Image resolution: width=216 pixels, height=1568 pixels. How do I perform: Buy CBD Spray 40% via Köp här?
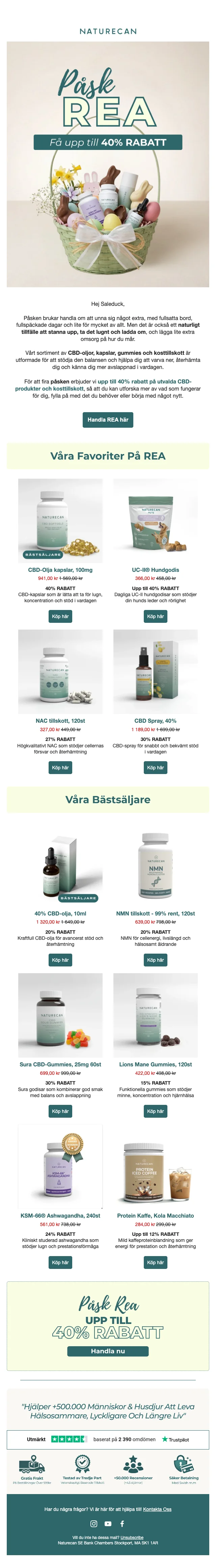[155, 768]
